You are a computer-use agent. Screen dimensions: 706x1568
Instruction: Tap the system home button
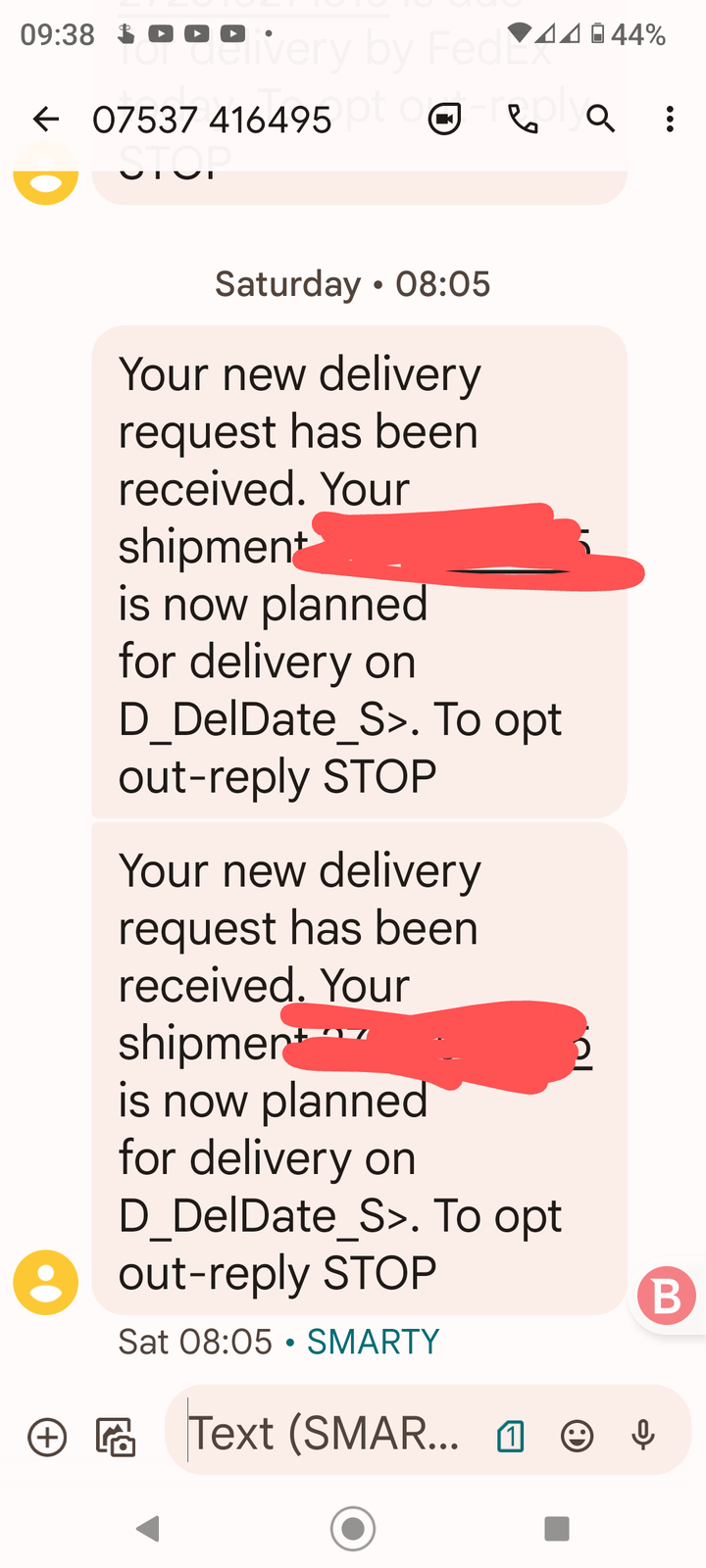[353, 1528]
